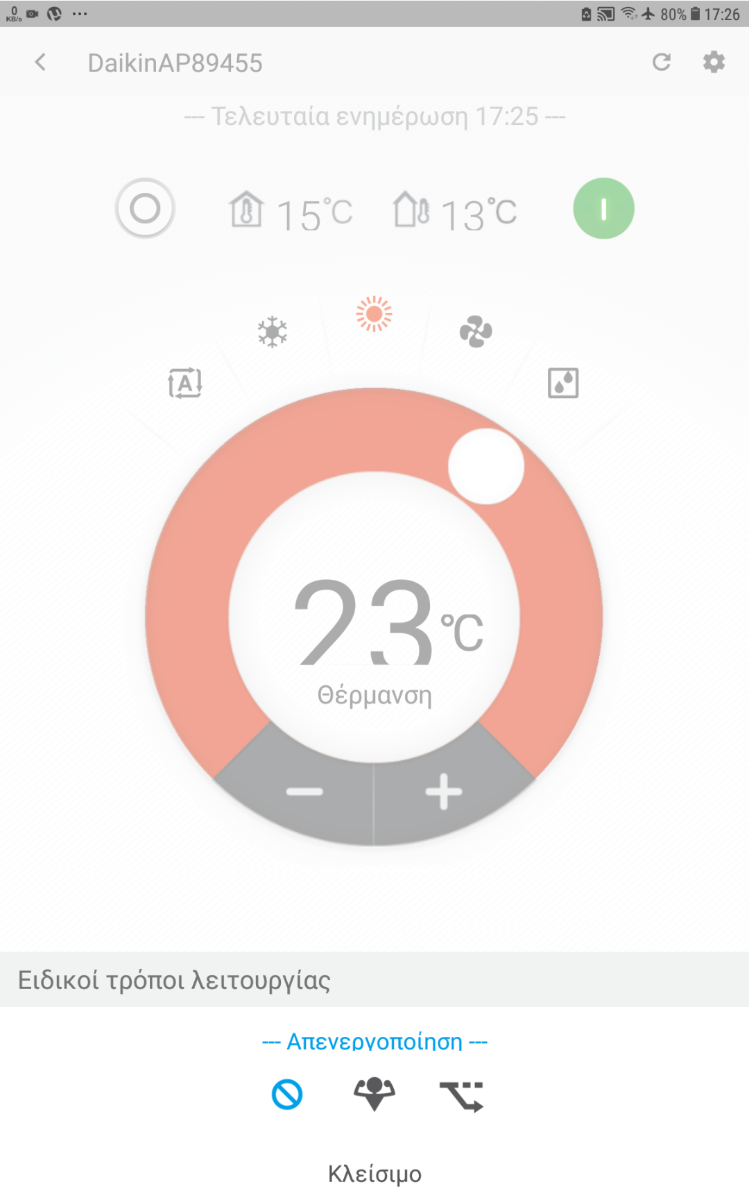
Task: Turn the unit on with the green button
Action: pyautogui.click(x=603, y=209)
